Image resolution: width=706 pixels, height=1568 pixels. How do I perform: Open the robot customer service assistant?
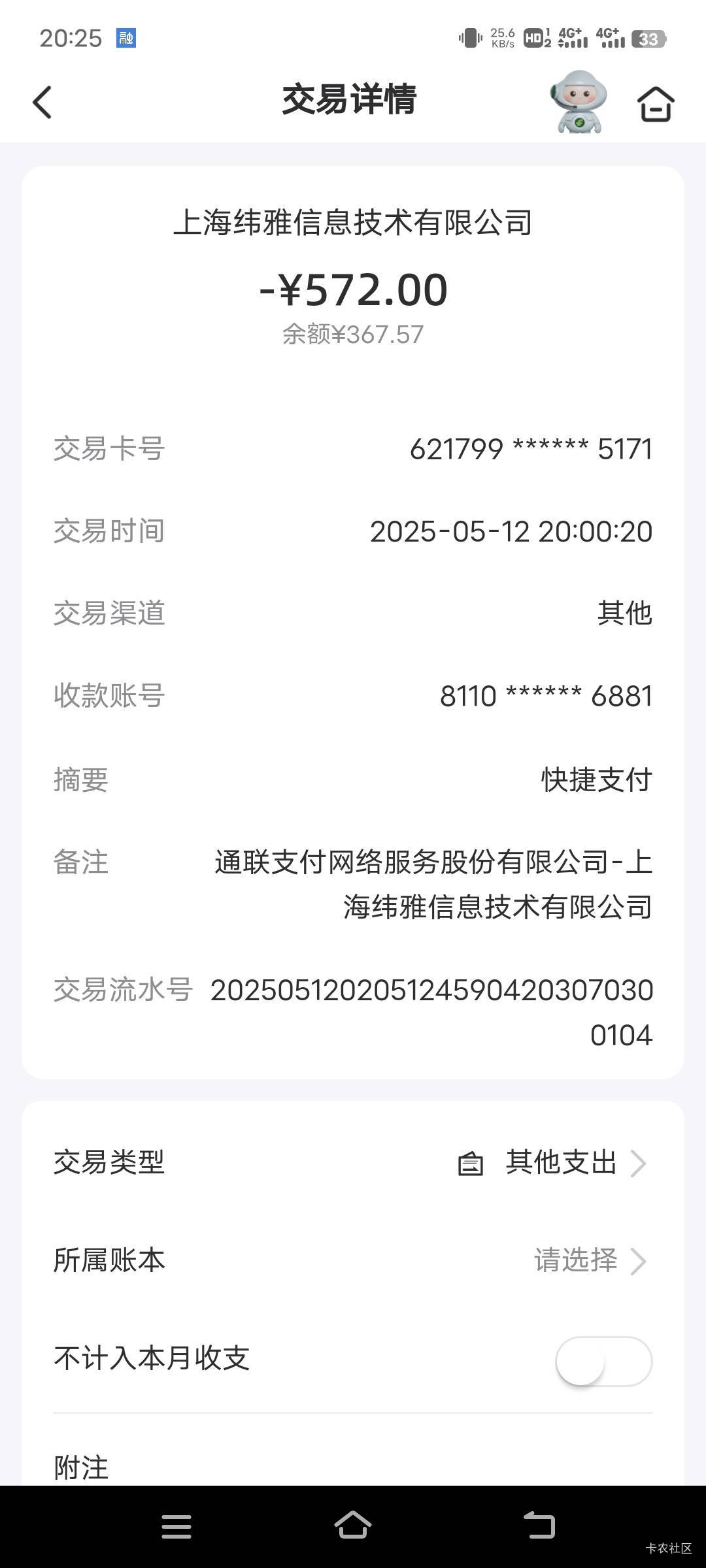(579, 102)
